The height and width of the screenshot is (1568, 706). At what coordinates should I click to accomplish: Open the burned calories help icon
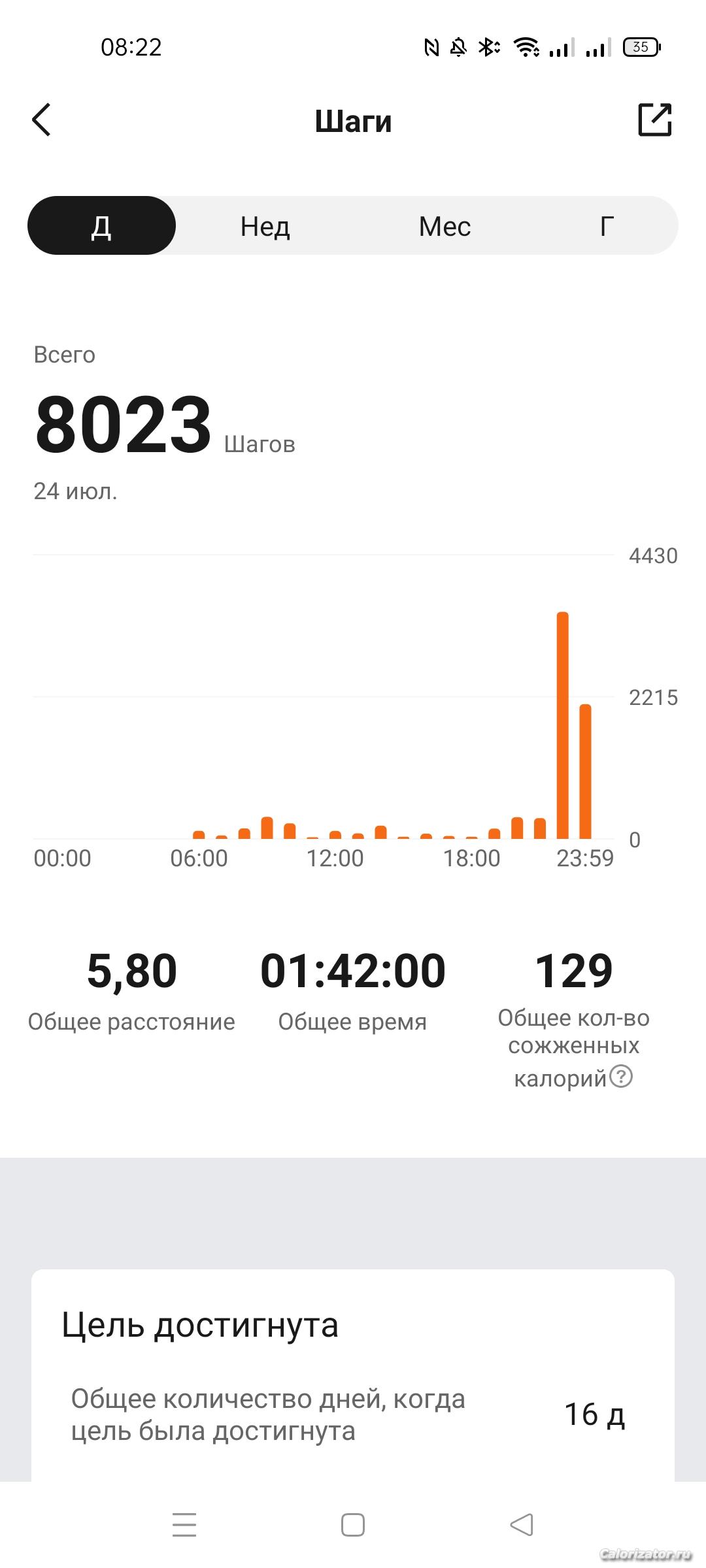621,1076
